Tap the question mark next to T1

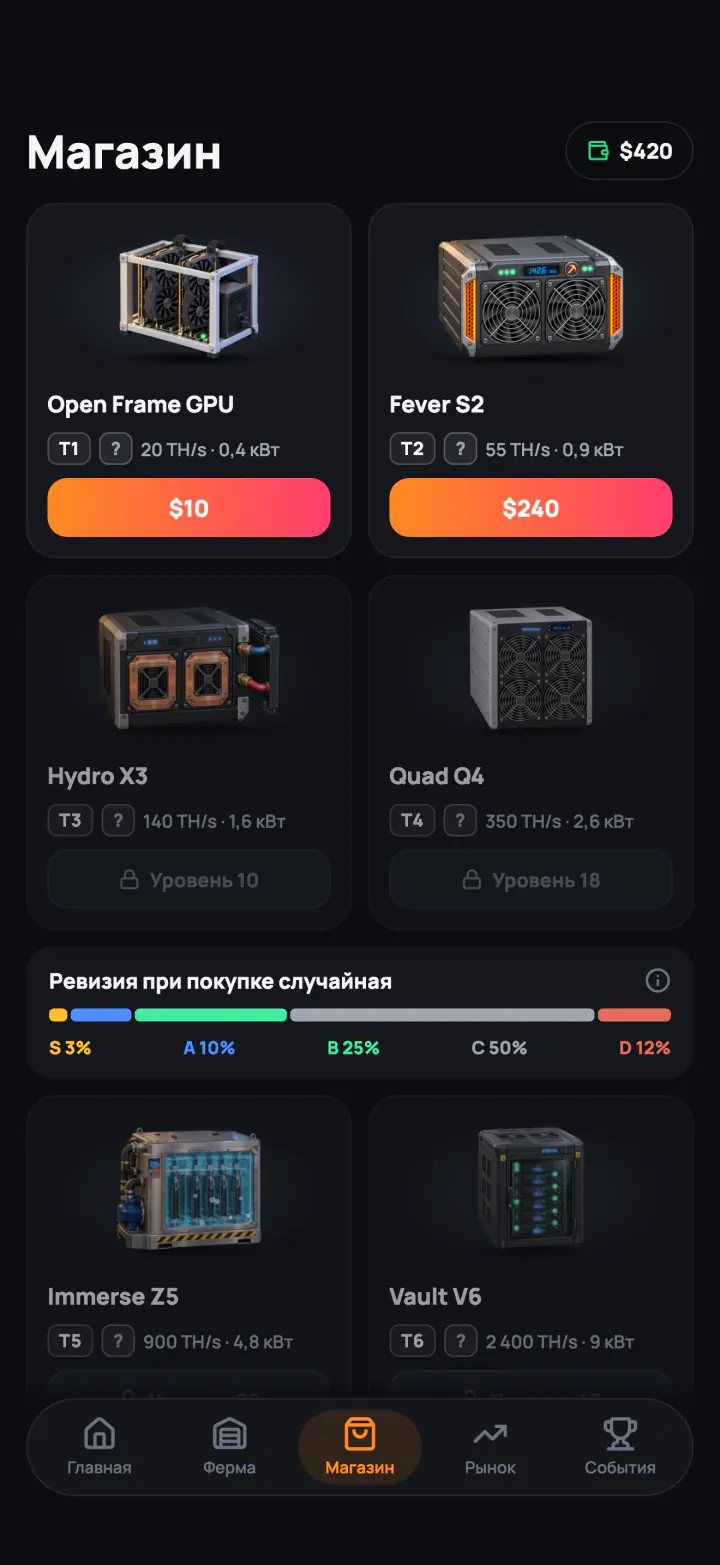[115, 449]
